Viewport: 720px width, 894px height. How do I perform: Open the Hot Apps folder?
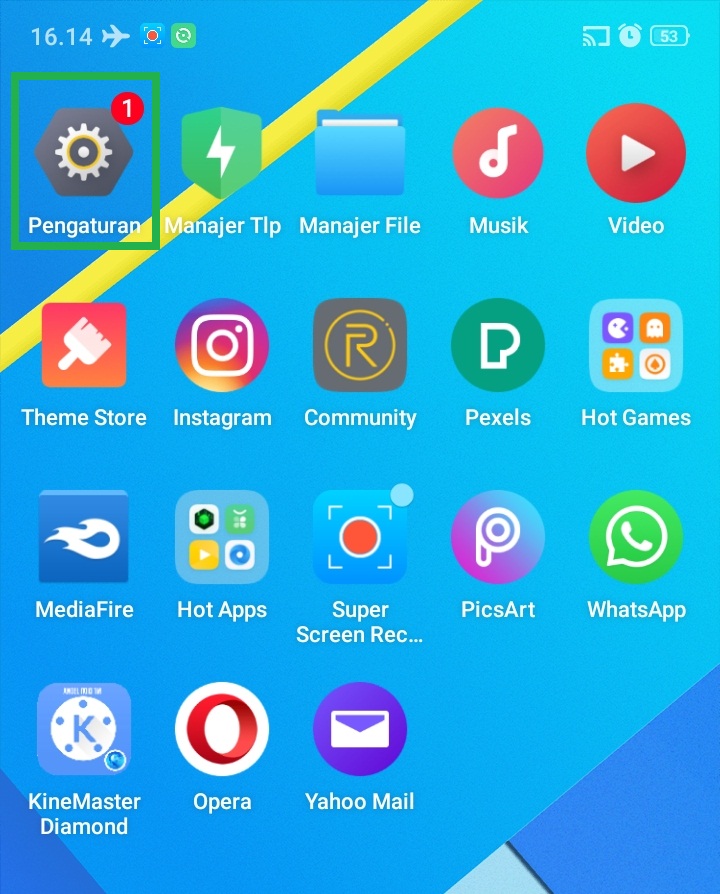click(222, 537)
